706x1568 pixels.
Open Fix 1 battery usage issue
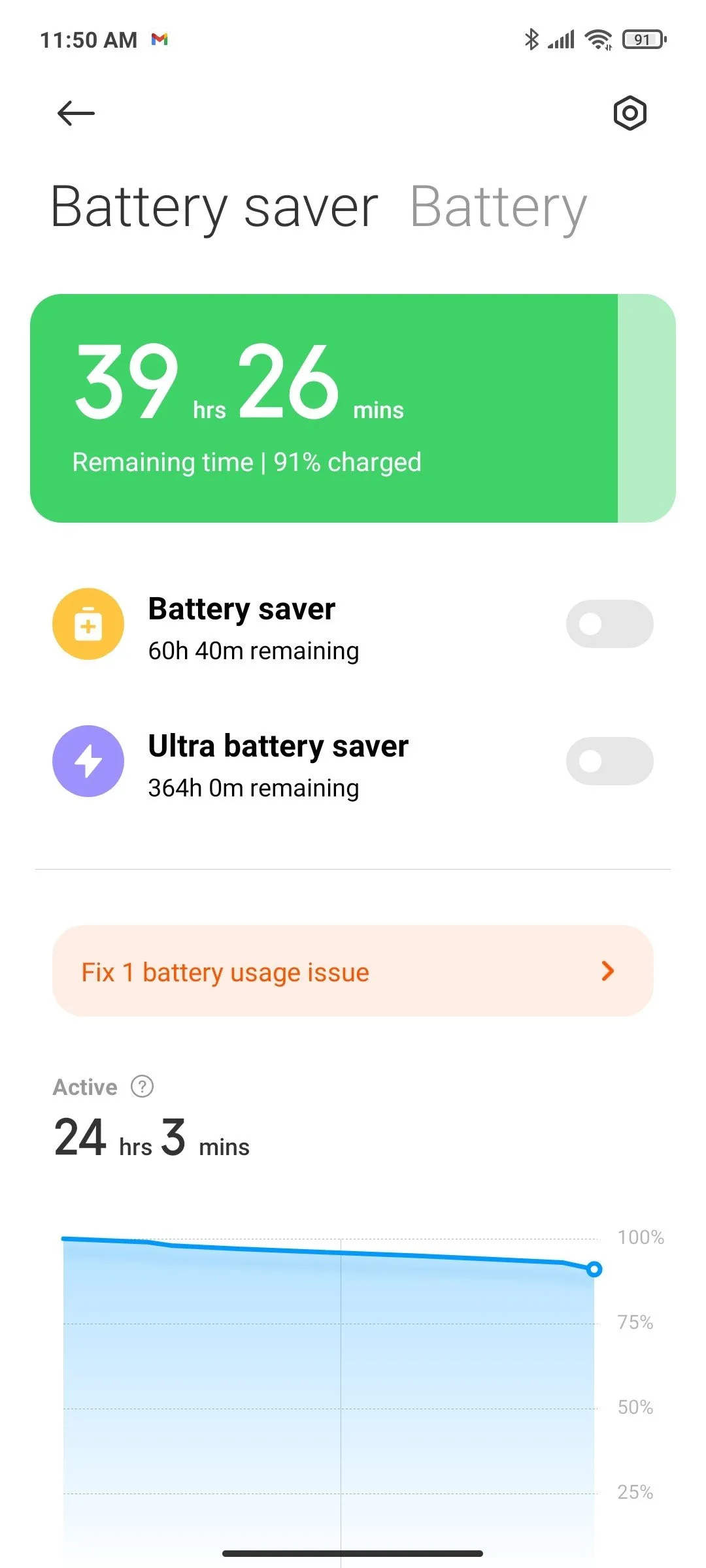click(x=353, y=972)
